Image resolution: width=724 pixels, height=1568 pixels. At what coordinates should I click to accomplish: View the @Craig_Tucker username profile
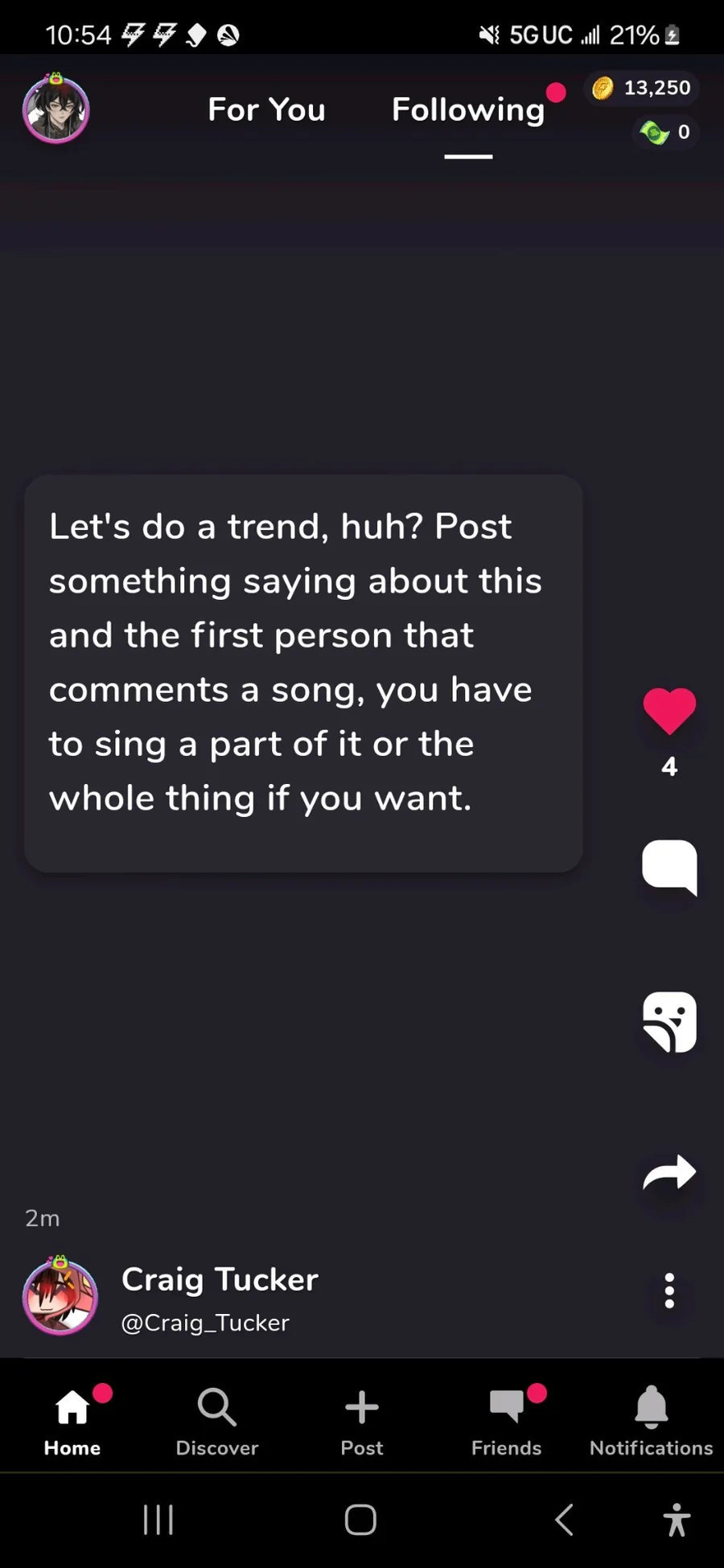[x=205, y=1323]
